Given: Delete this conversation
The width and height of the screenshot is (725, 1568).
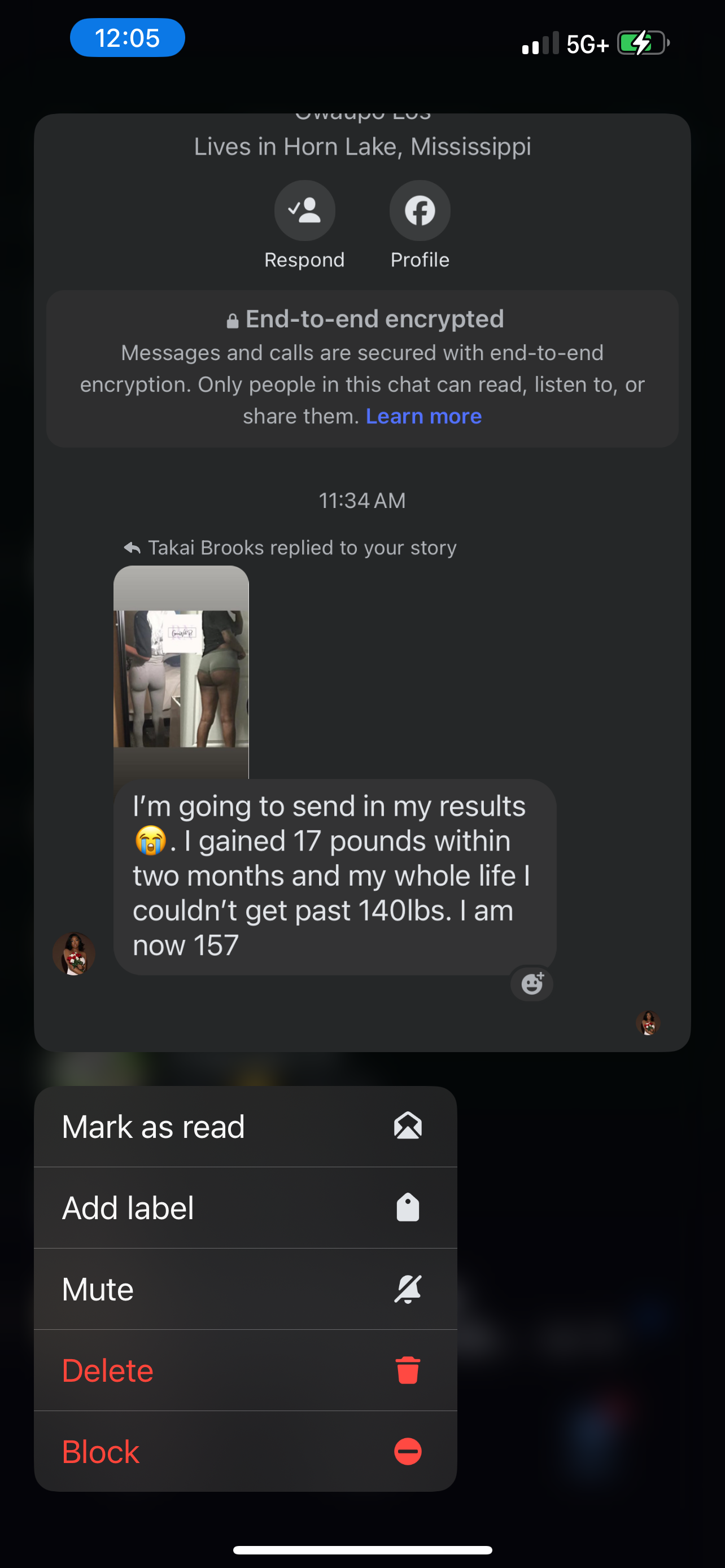Looking at the screenshot, I should 245,1370.
